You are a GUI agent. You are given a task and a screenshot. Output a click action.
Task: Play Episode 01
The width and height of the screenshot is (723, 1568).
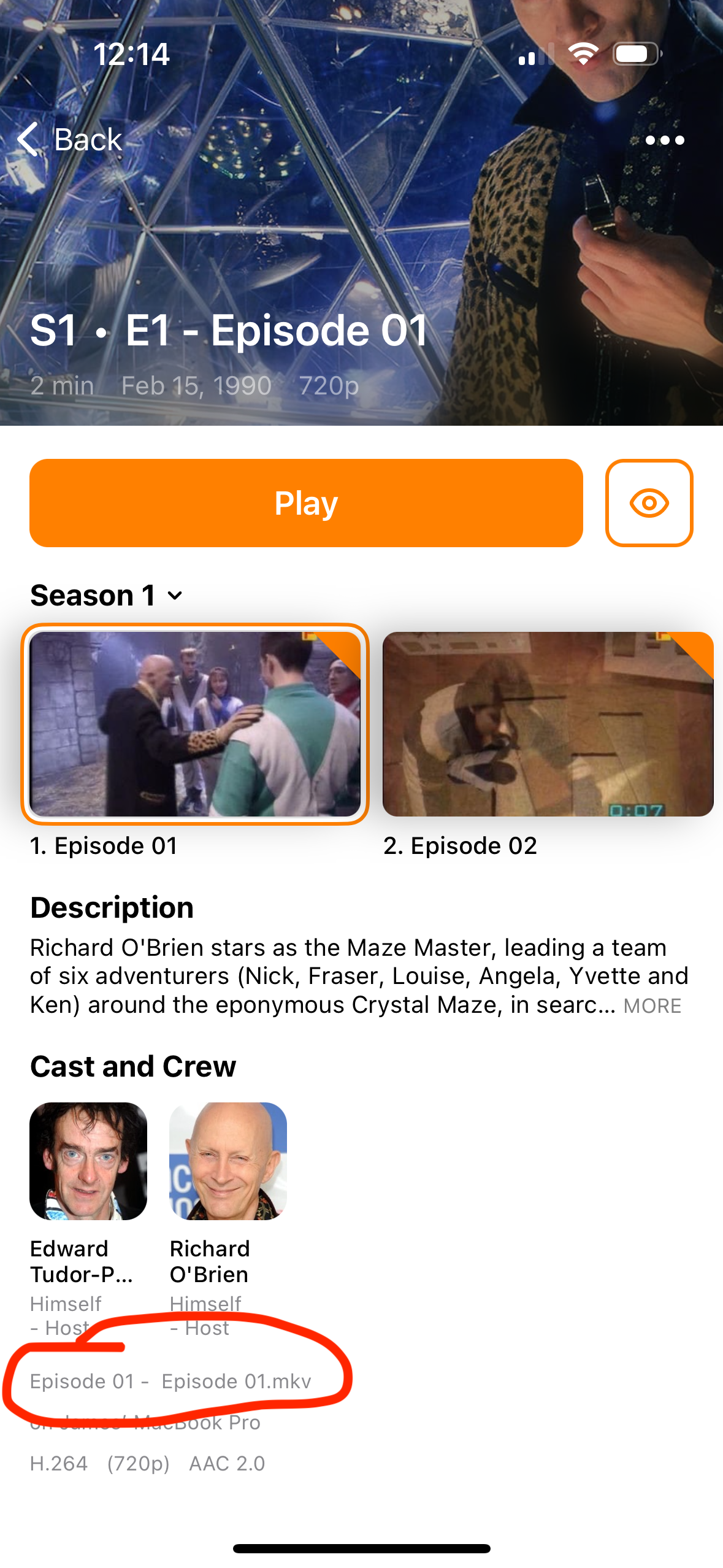point(306,503)
